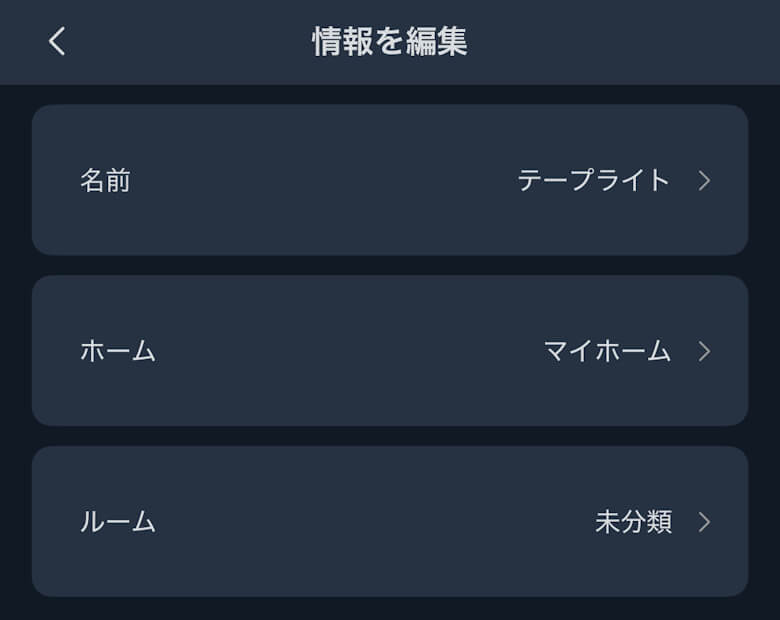This screenshot has height=620, width=780.
Task: Open the ルーム row showing 未分類
Action: point(390,522)
